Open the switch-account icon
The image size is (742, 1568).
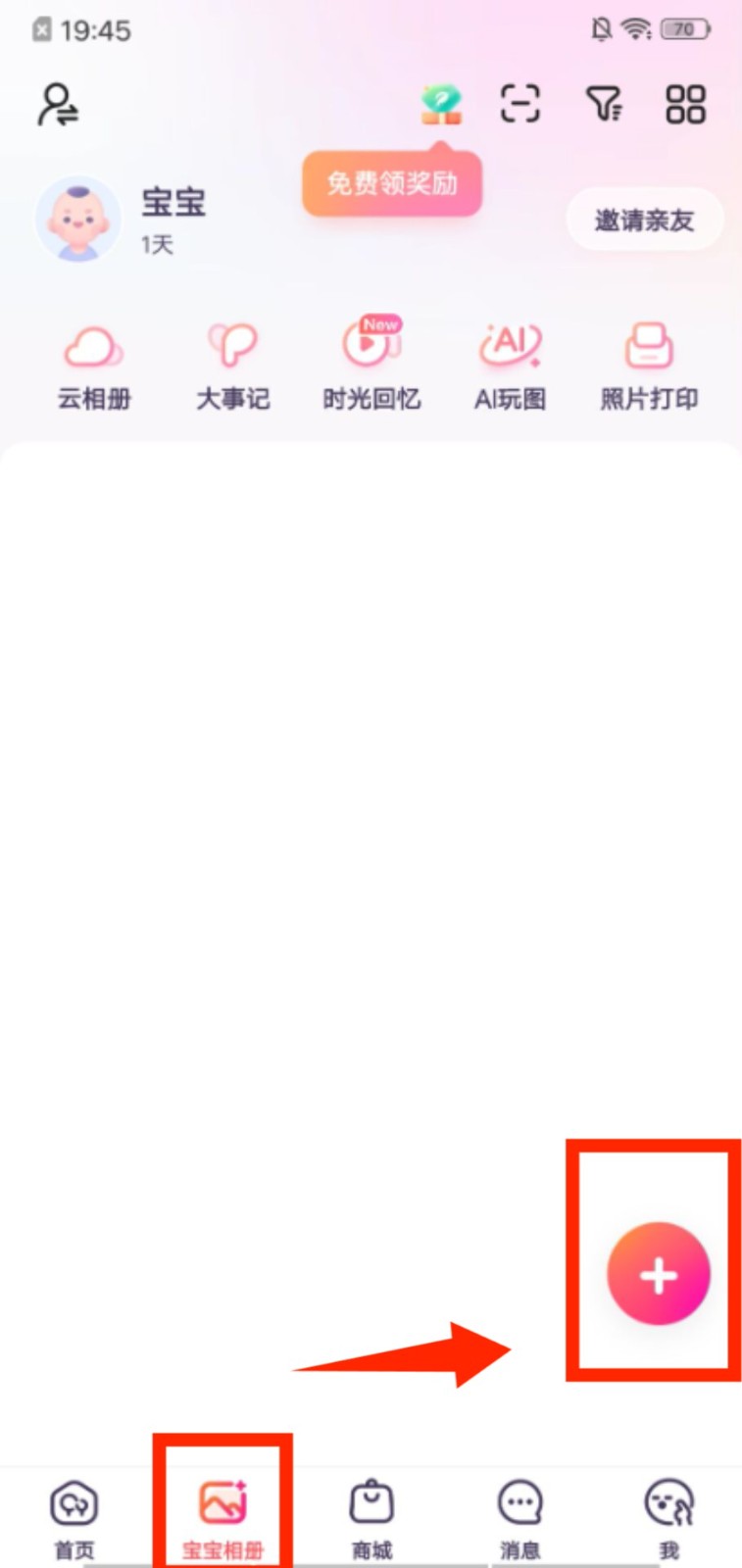click(58, 105)
